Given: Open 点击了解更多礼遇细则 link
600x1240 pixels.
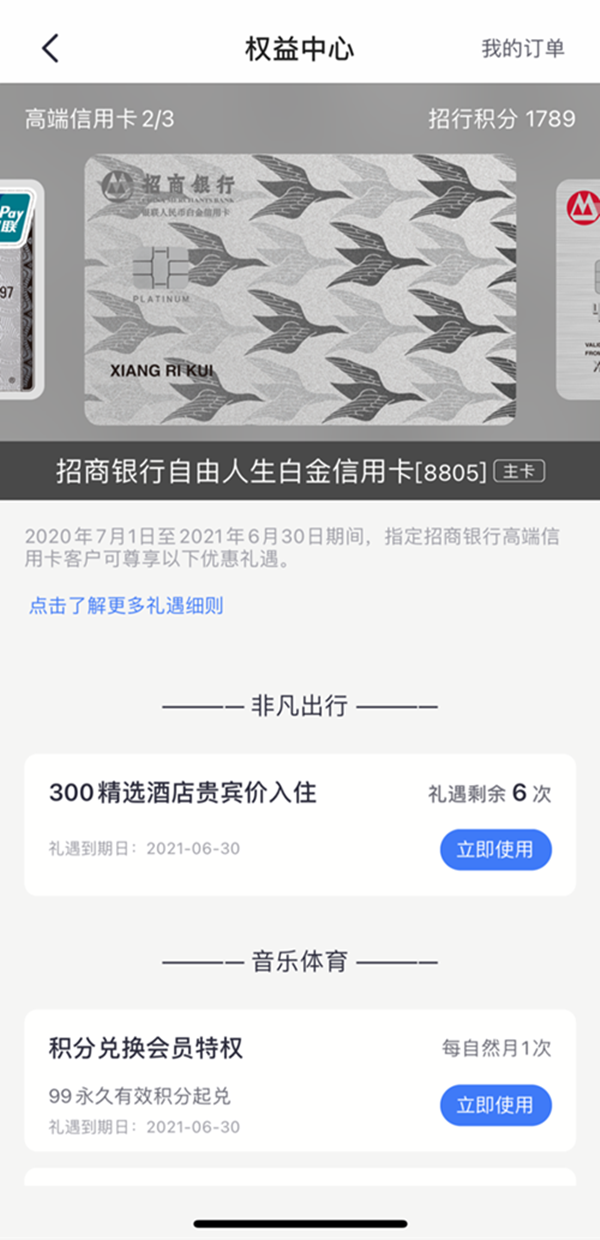Looking at the screenshot, I should coord(126,606).
